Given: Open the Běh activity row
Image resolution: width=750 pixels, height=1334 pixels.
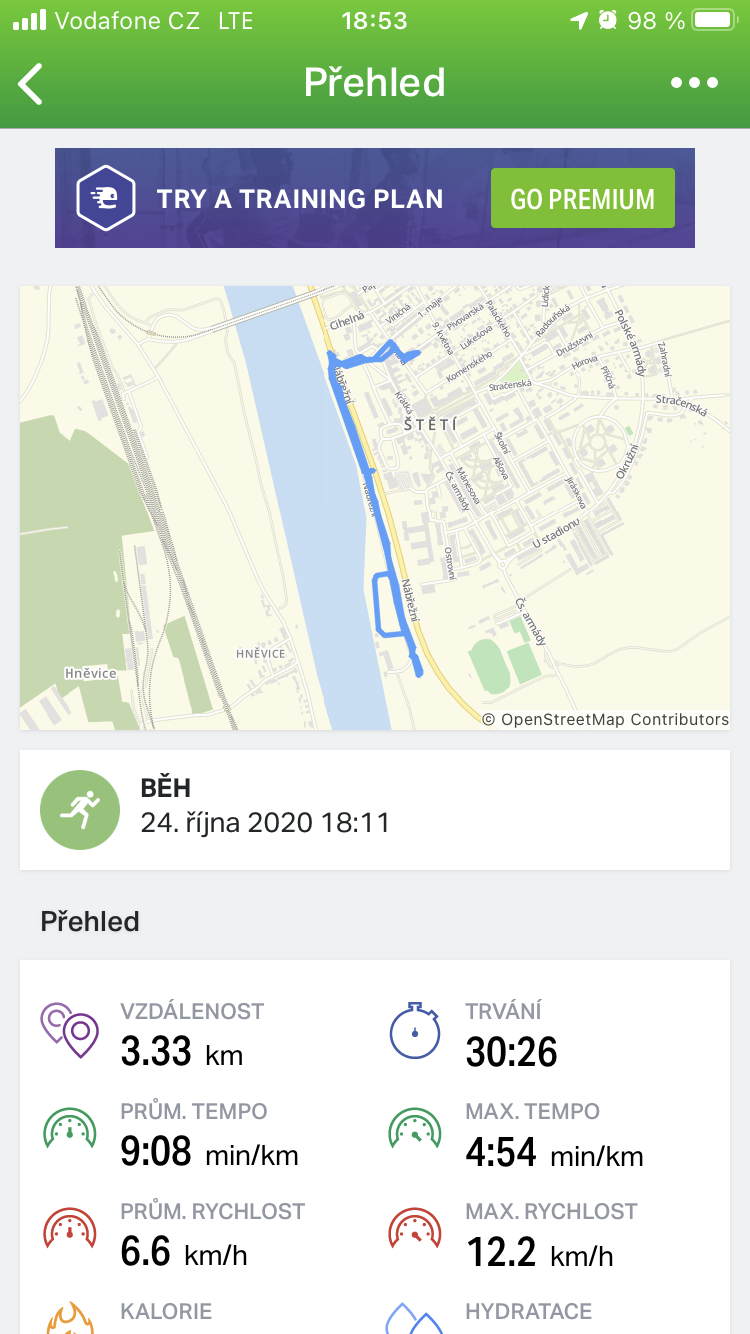Looking at the screenshot, I should point(375,810).
